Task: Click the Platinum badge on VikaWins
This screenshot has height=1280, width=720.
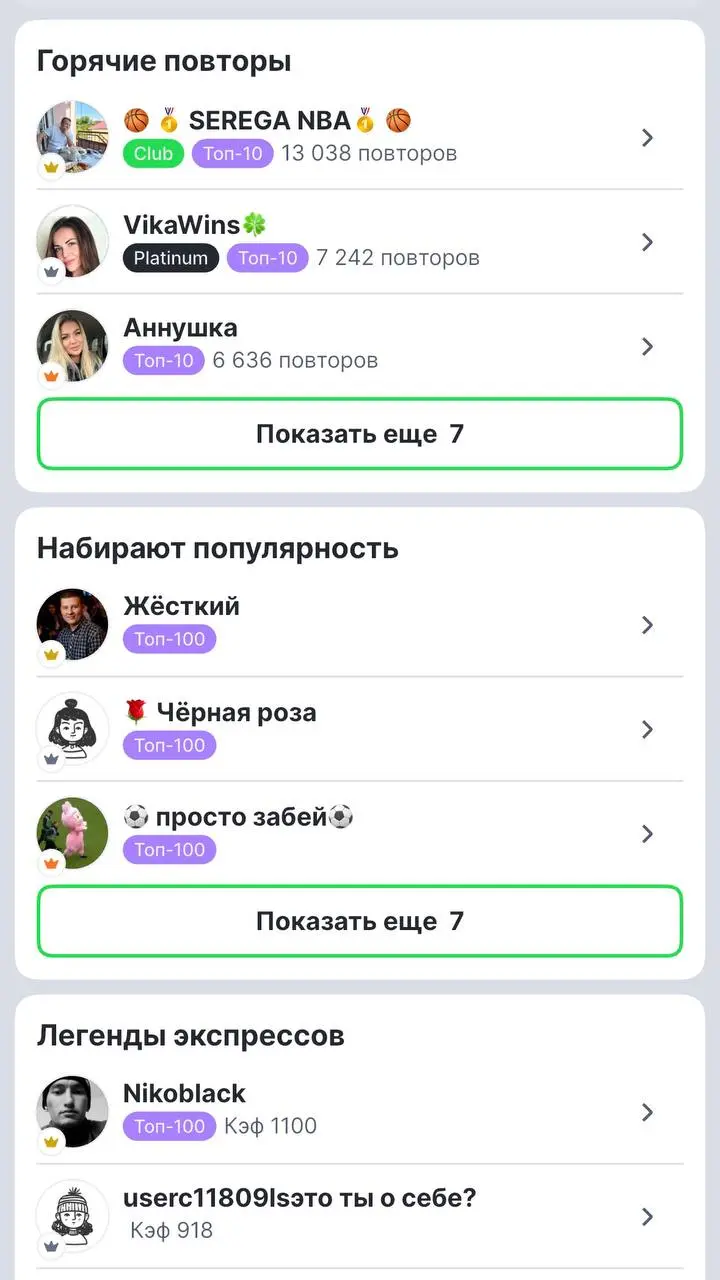Action: point(170,257)
